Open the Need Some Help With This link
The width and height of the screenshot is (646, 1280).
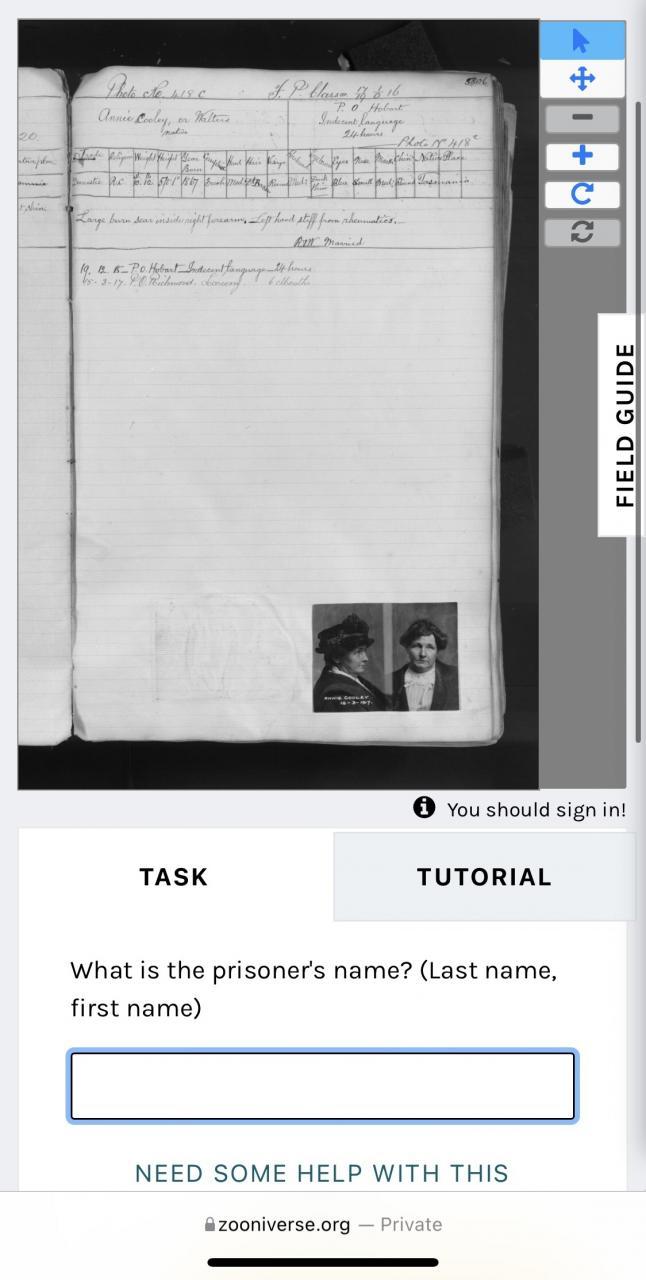point(322,1173)
